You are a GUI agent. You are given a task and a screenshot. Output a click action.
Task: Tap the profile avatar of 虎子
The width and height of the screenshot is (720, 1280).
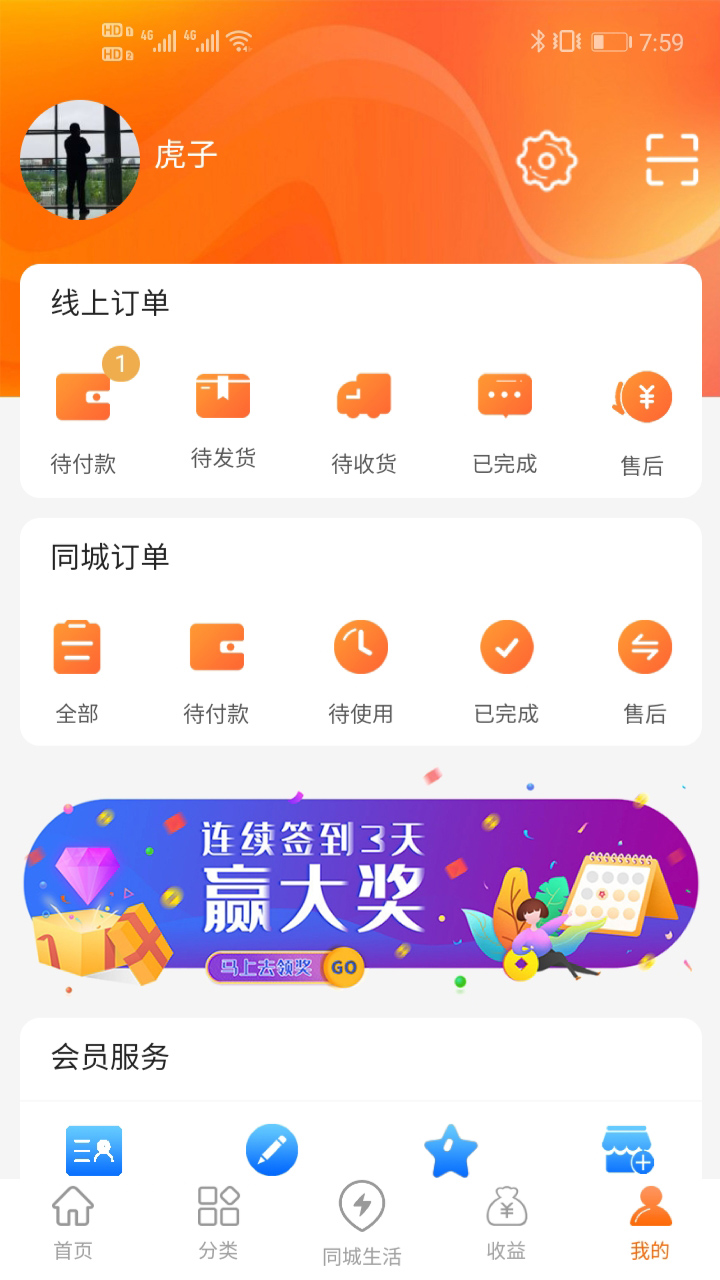tap(80, 160)
